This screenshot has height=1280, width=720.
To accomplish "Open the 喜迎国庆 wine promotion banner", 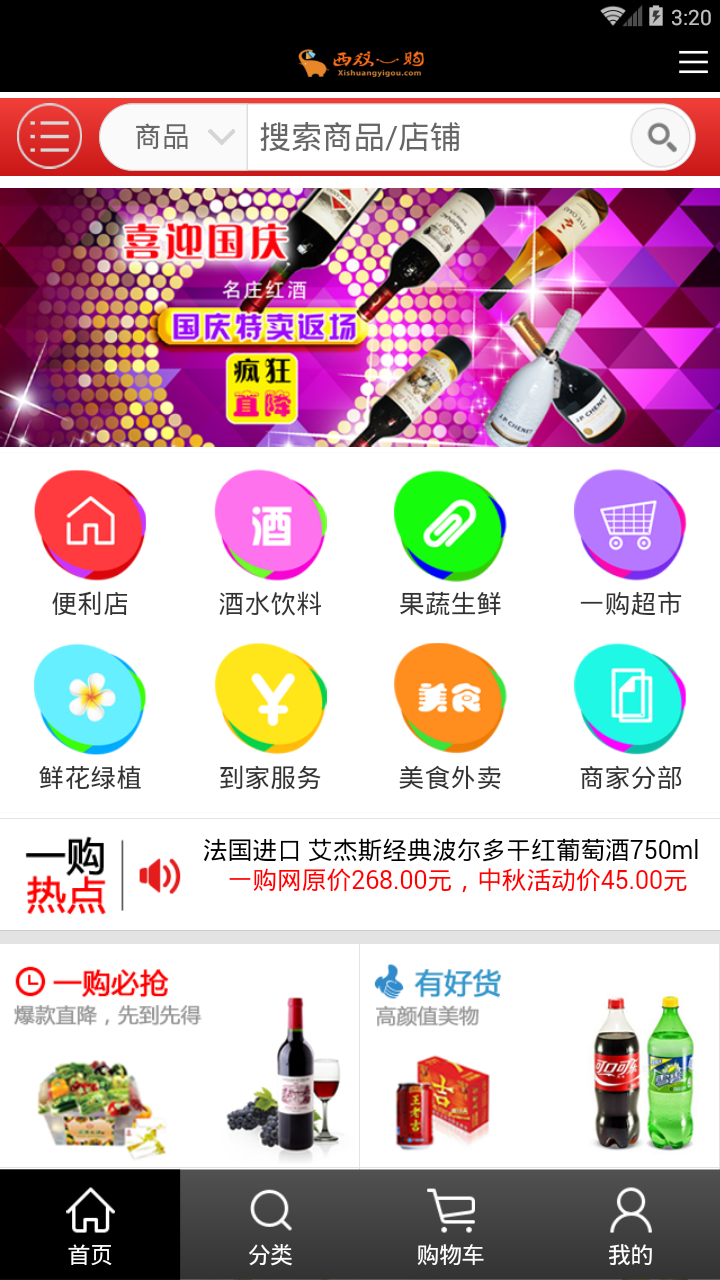I will (360, 317).
